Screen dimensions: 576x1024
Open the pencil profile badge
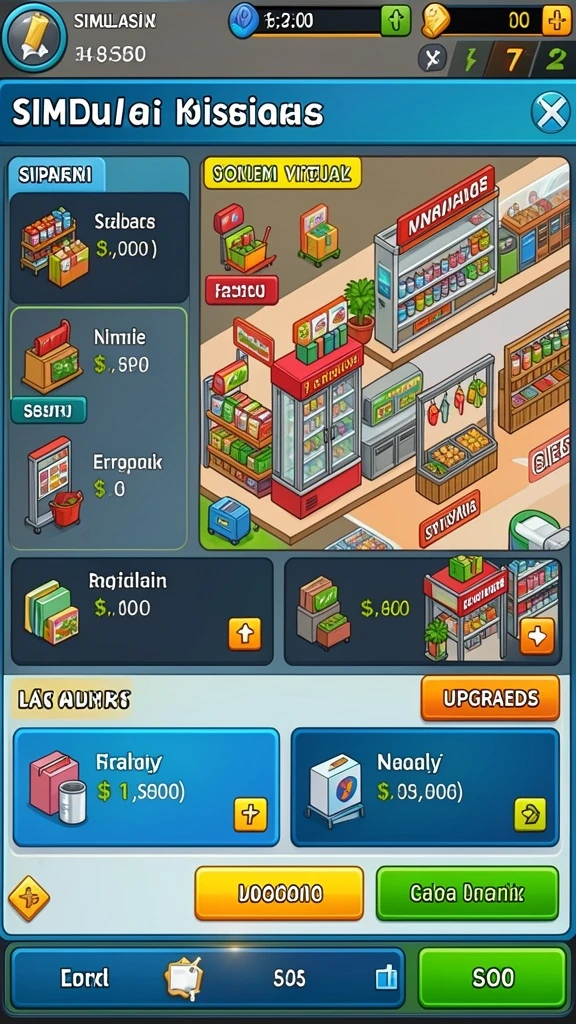(x=33, y=36)
